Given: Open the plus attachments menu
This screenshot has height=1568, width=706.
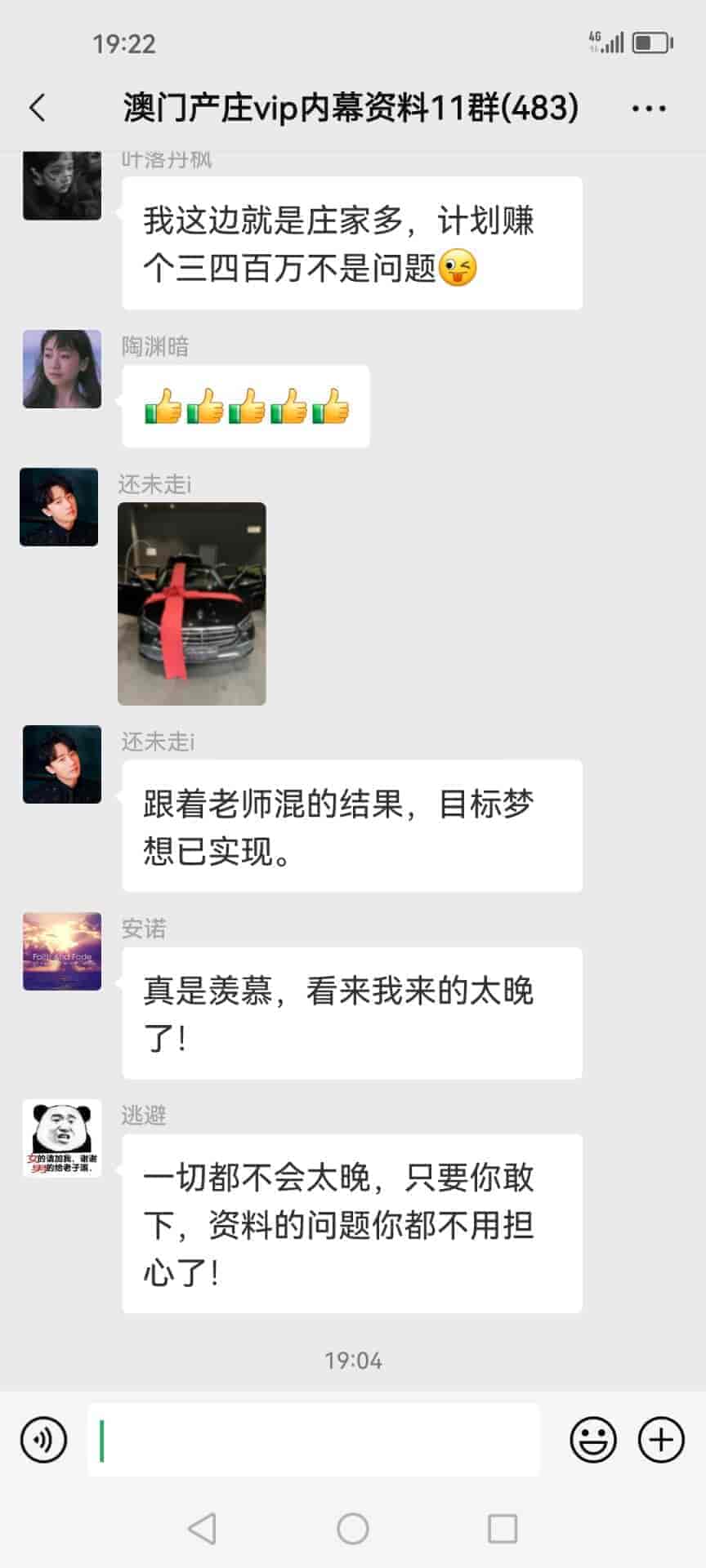Looking at the screenshot, I should [660, 1440].
